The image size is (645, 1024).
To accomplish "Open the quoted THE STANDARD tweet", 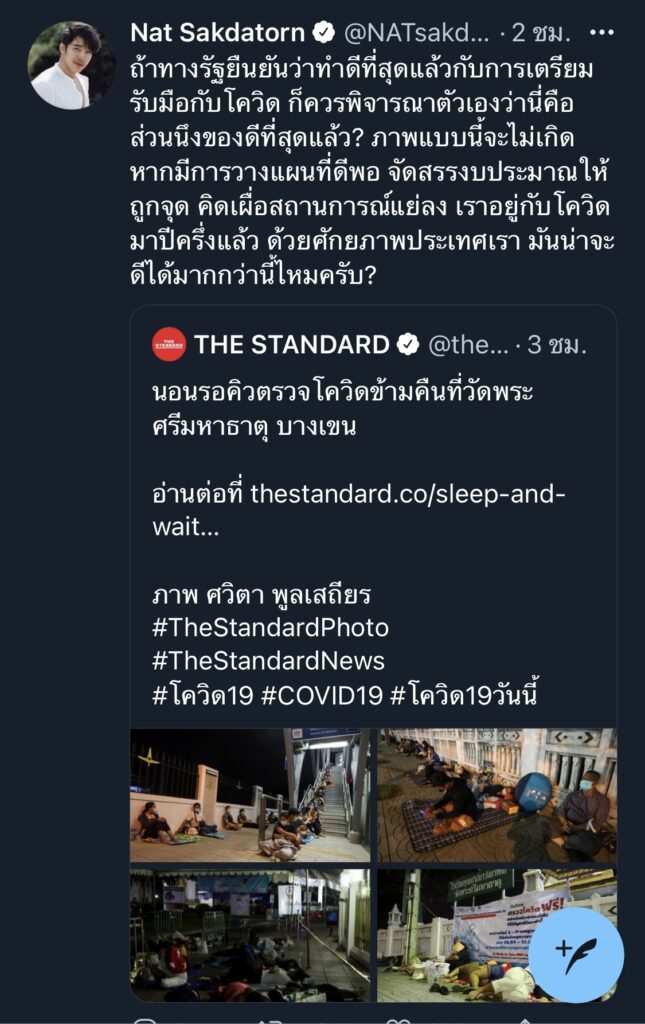I will coord(372,400).
